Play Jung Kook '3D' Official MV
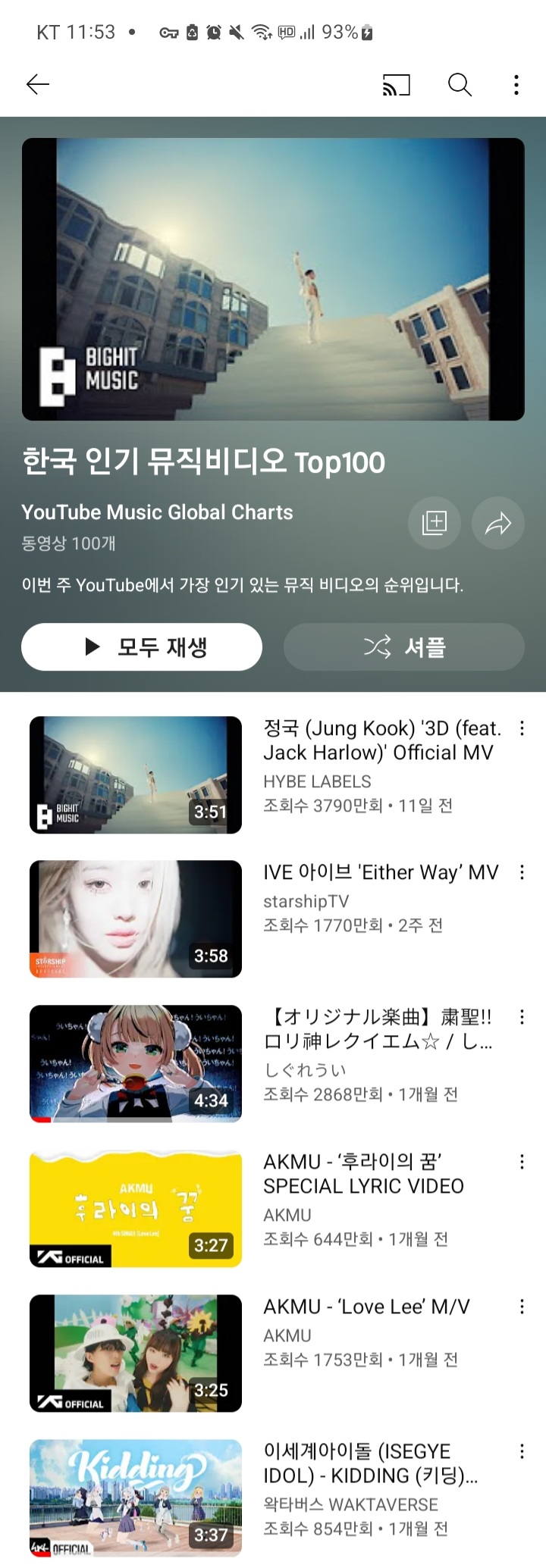Screen dimensions: 546x1568 136,775
